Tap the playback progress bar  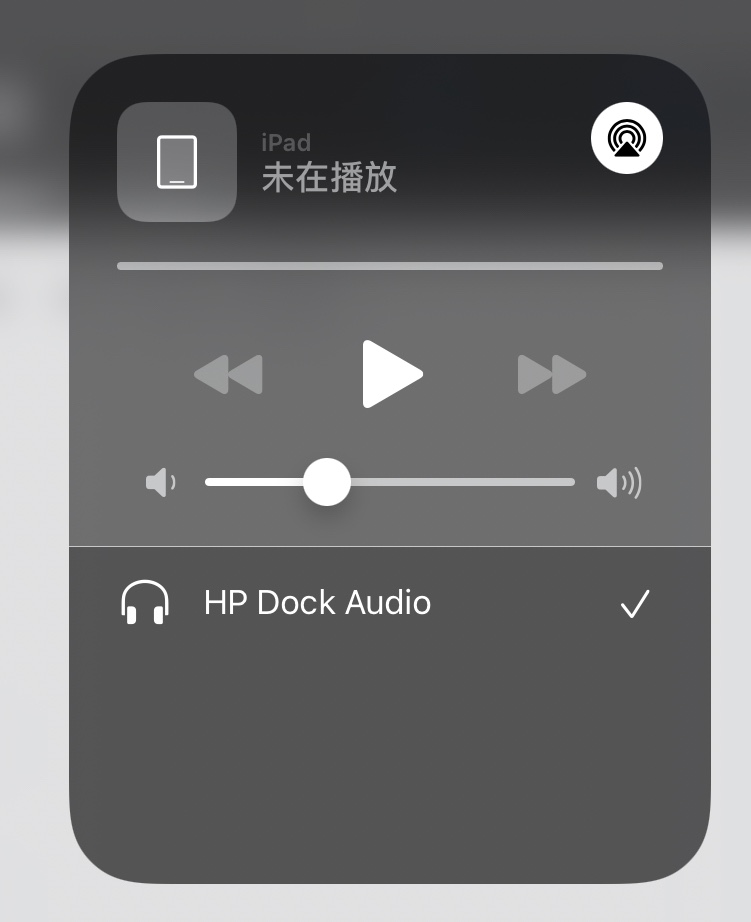390,266
